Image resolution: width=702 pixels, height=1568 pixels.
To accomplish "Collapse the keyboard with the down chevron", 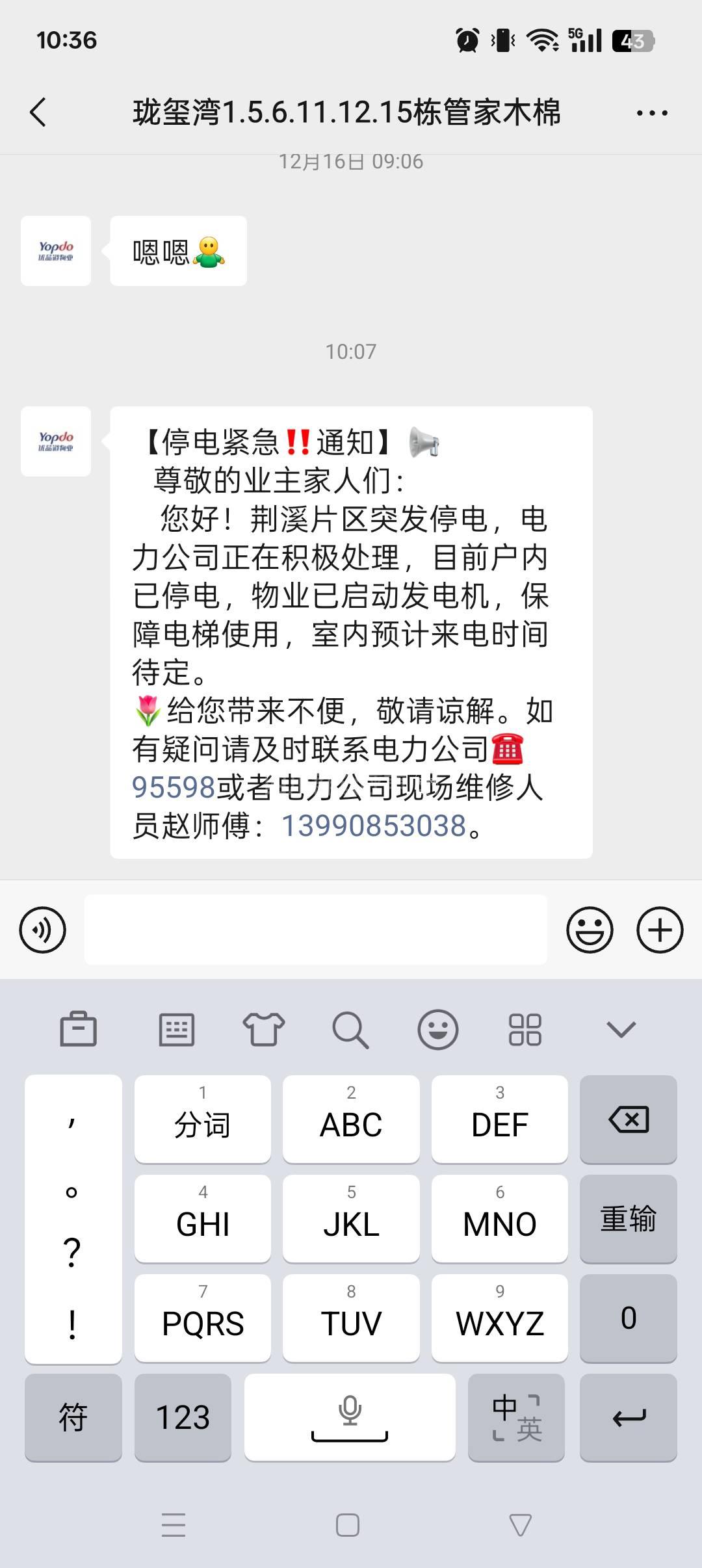I will (621, 1030).
